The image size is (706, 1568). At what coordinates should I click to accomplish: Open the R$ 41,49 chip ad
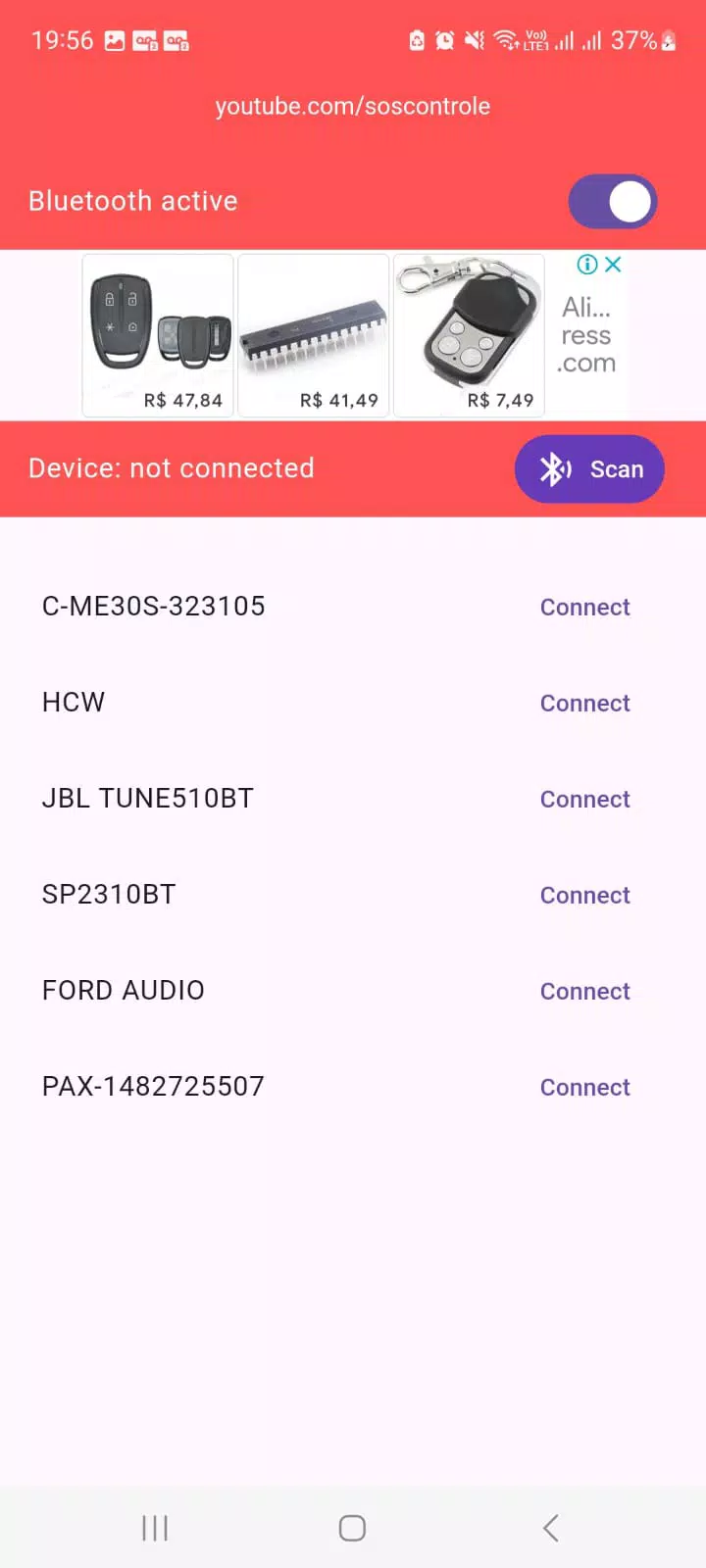(314, 335)
